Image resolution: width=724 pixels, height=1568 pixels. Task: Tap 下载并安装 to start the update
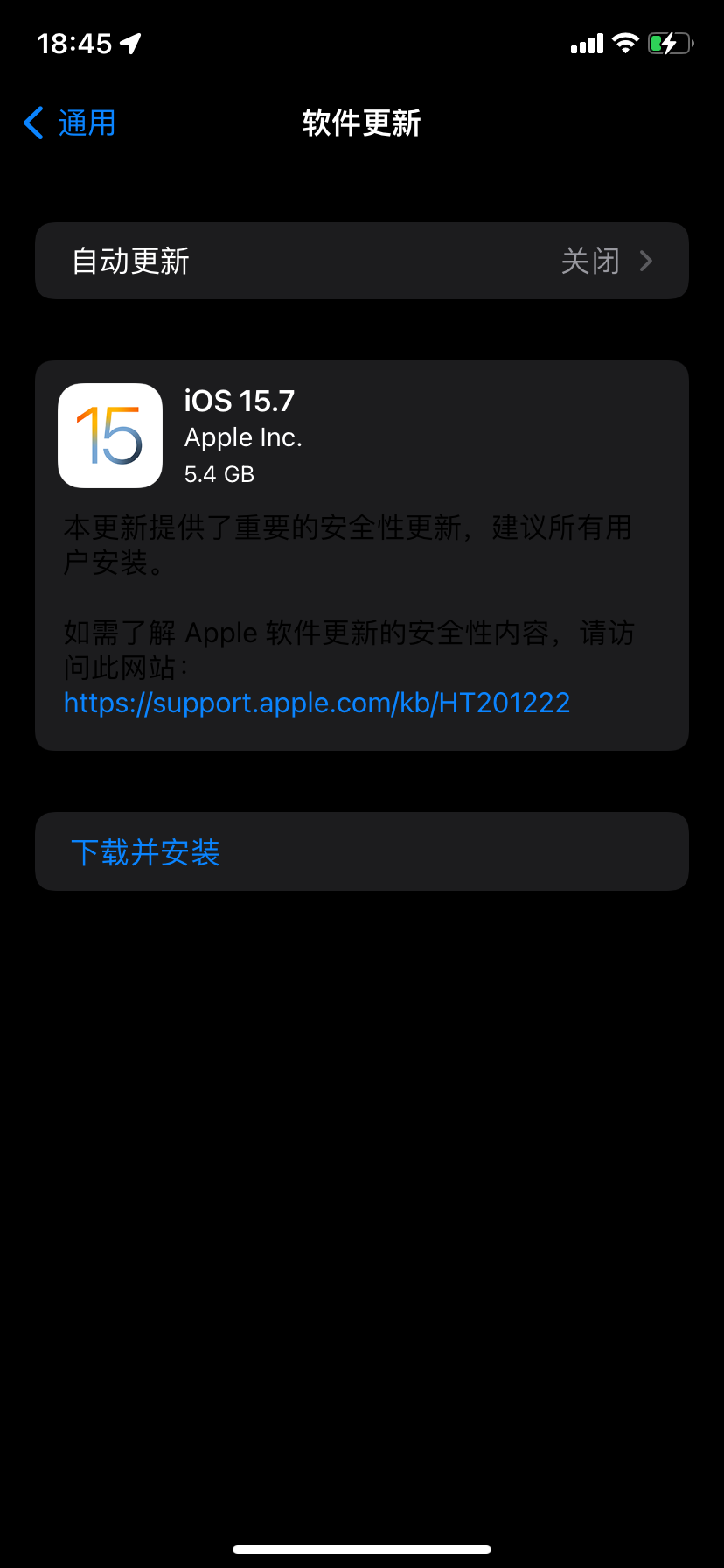click(x=362, y=851)
